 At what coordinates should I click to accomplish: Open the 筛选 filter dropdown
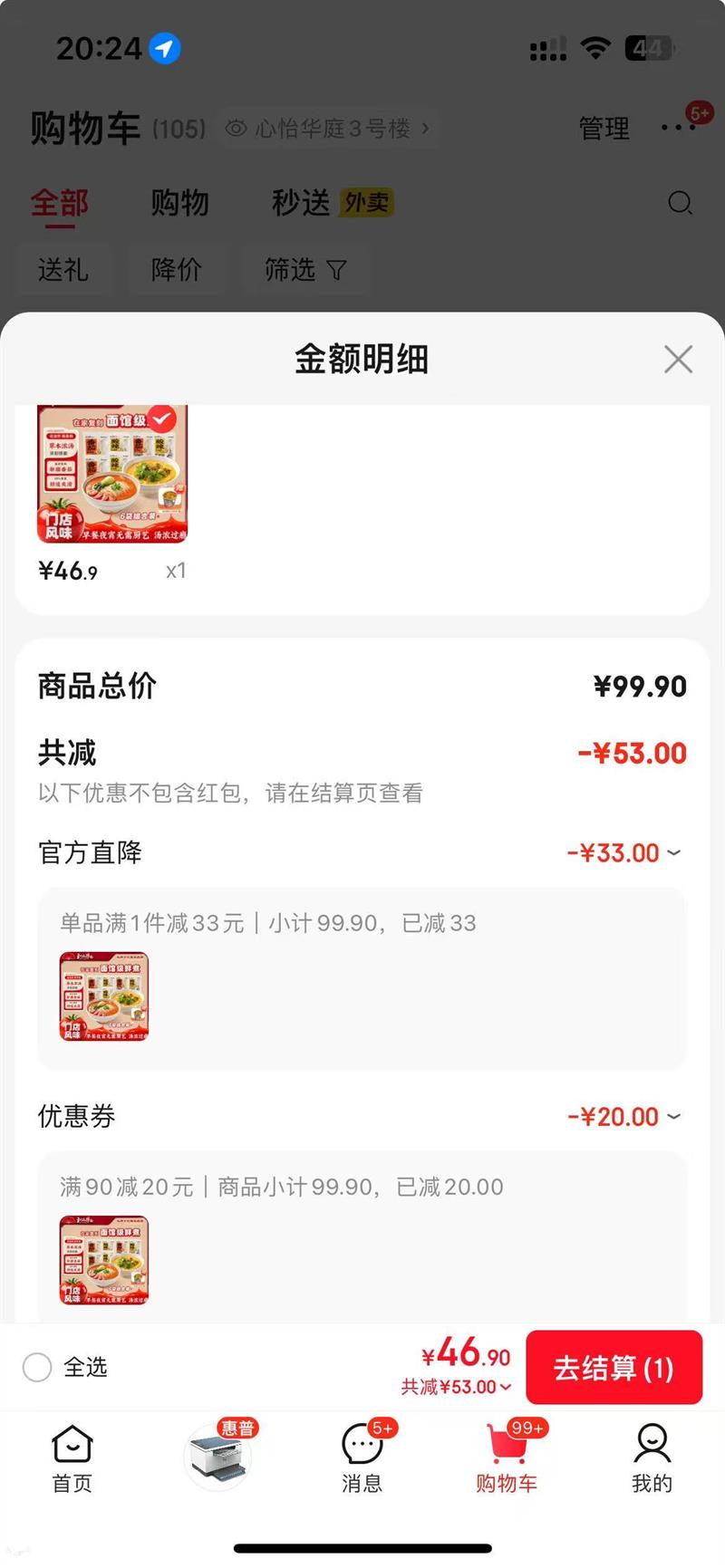307,270
